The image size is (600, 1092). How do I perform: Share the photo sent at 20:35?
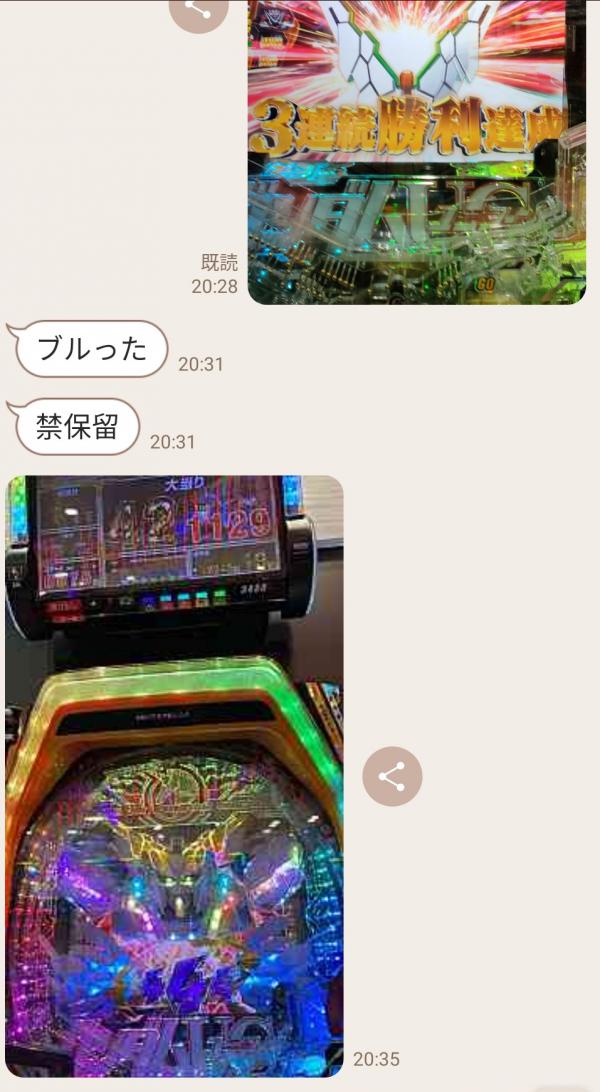(392, 777)
